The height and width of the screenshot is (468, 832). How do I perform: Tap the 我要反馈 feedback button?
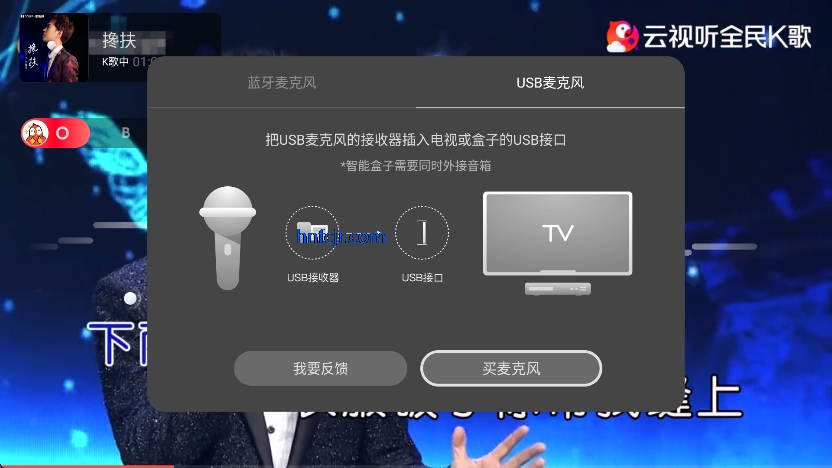click(320, 368)
